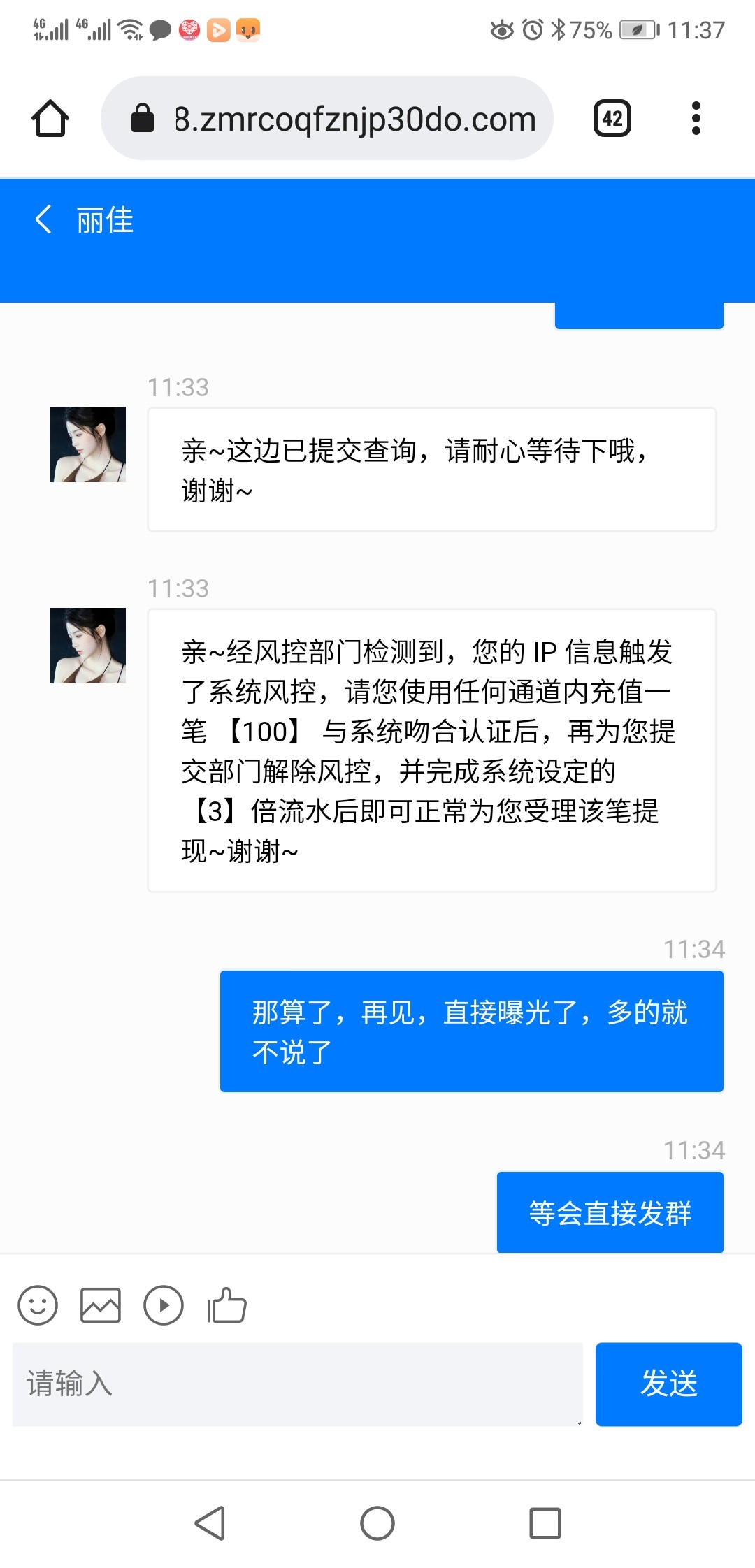Open the video sending option
This screenshot has width=755, height=1568.
(164, 1304)
